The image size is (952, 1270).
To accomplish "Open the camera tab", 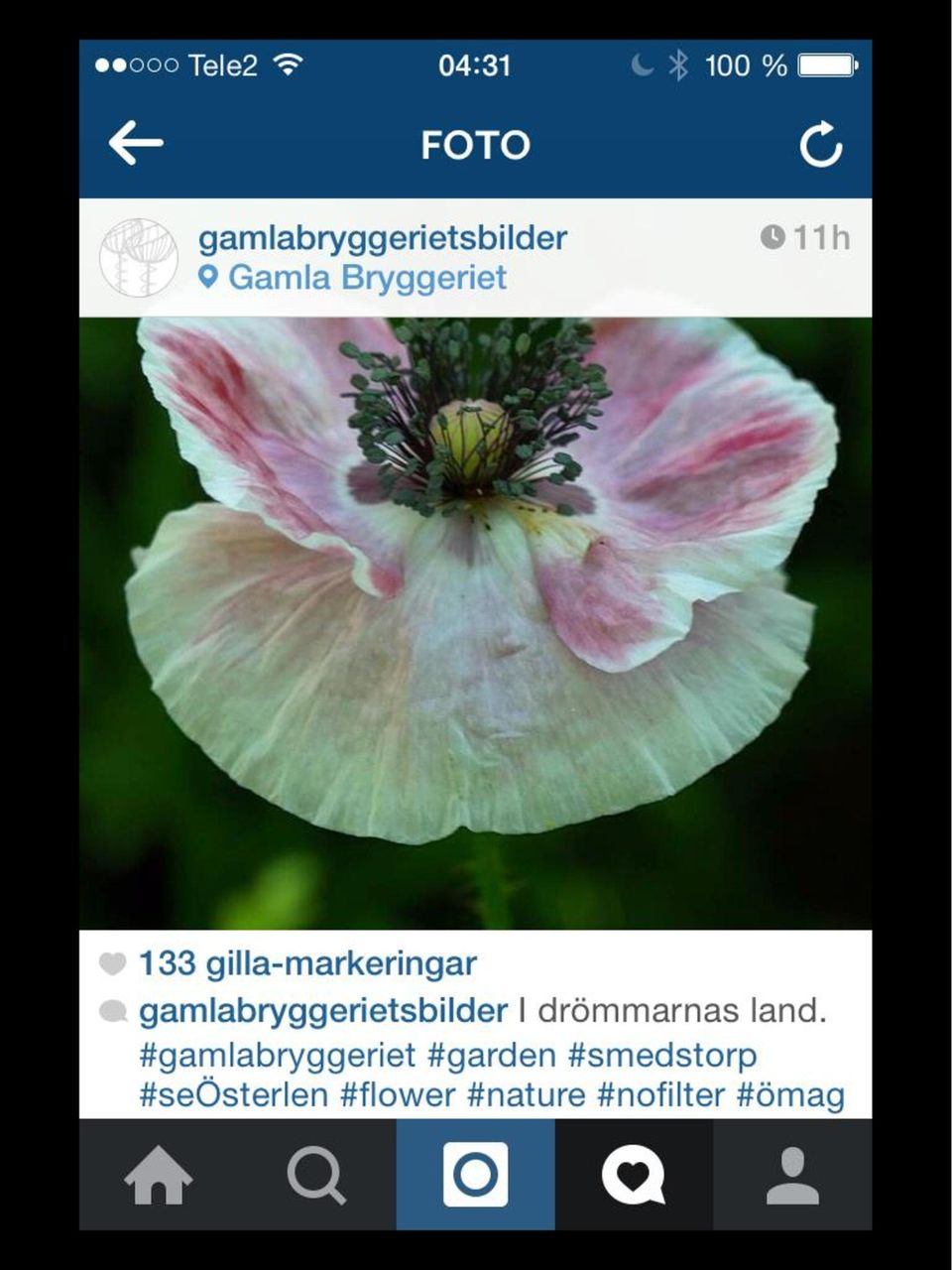I will click(475, 1176).
